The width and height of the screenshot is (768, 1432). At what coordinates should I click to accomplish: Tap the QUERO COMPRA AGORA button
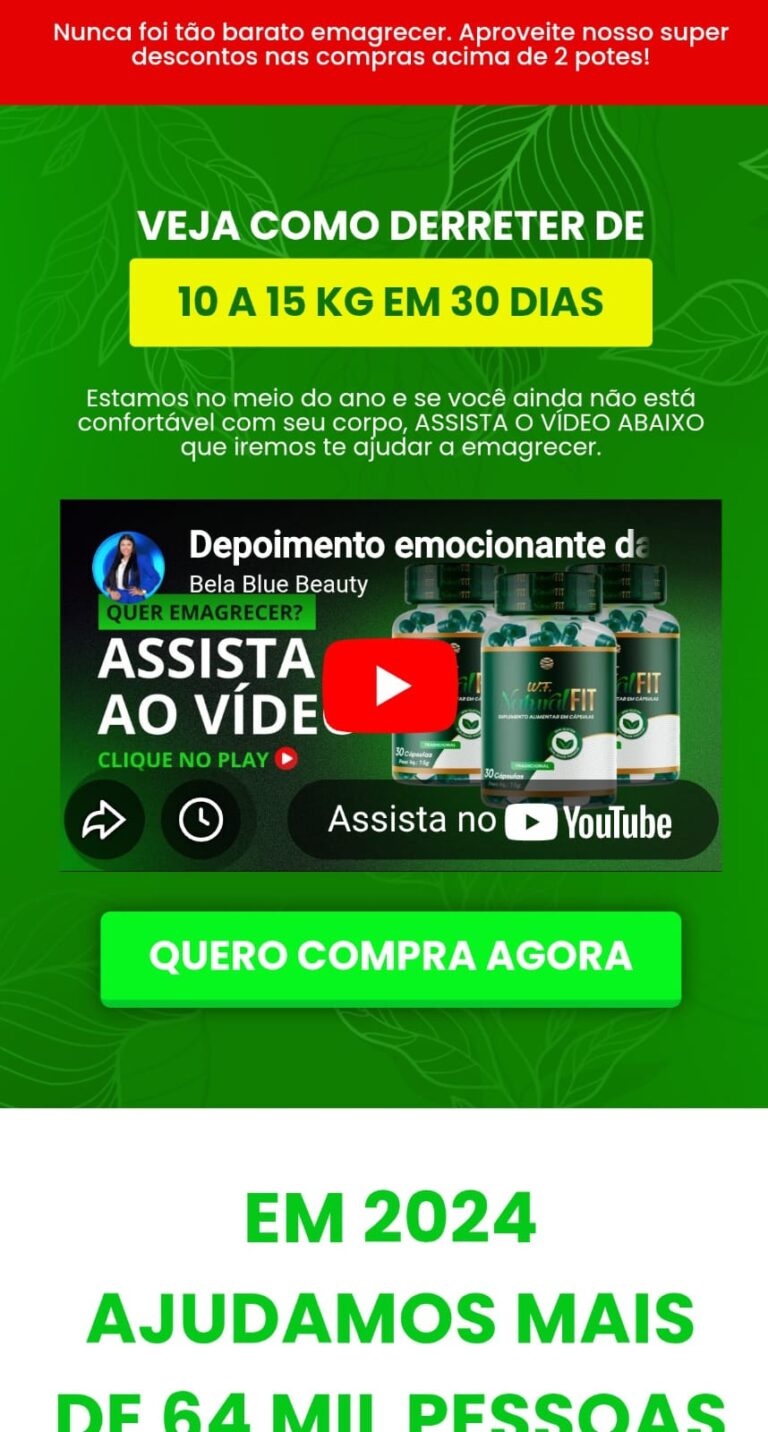point(390,956)
